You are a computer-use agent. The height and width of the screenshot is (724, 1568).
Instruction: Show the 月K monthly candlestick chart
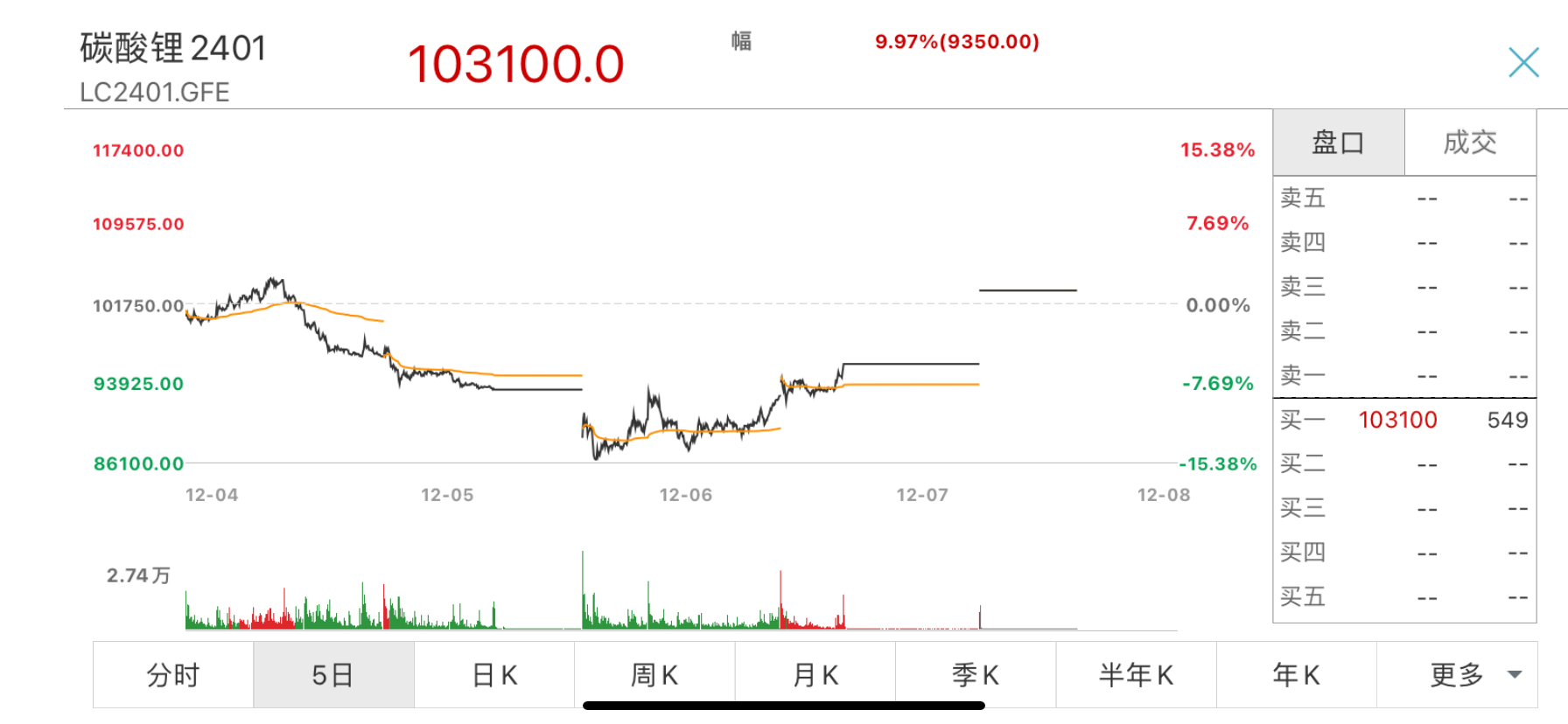(815, 675)
